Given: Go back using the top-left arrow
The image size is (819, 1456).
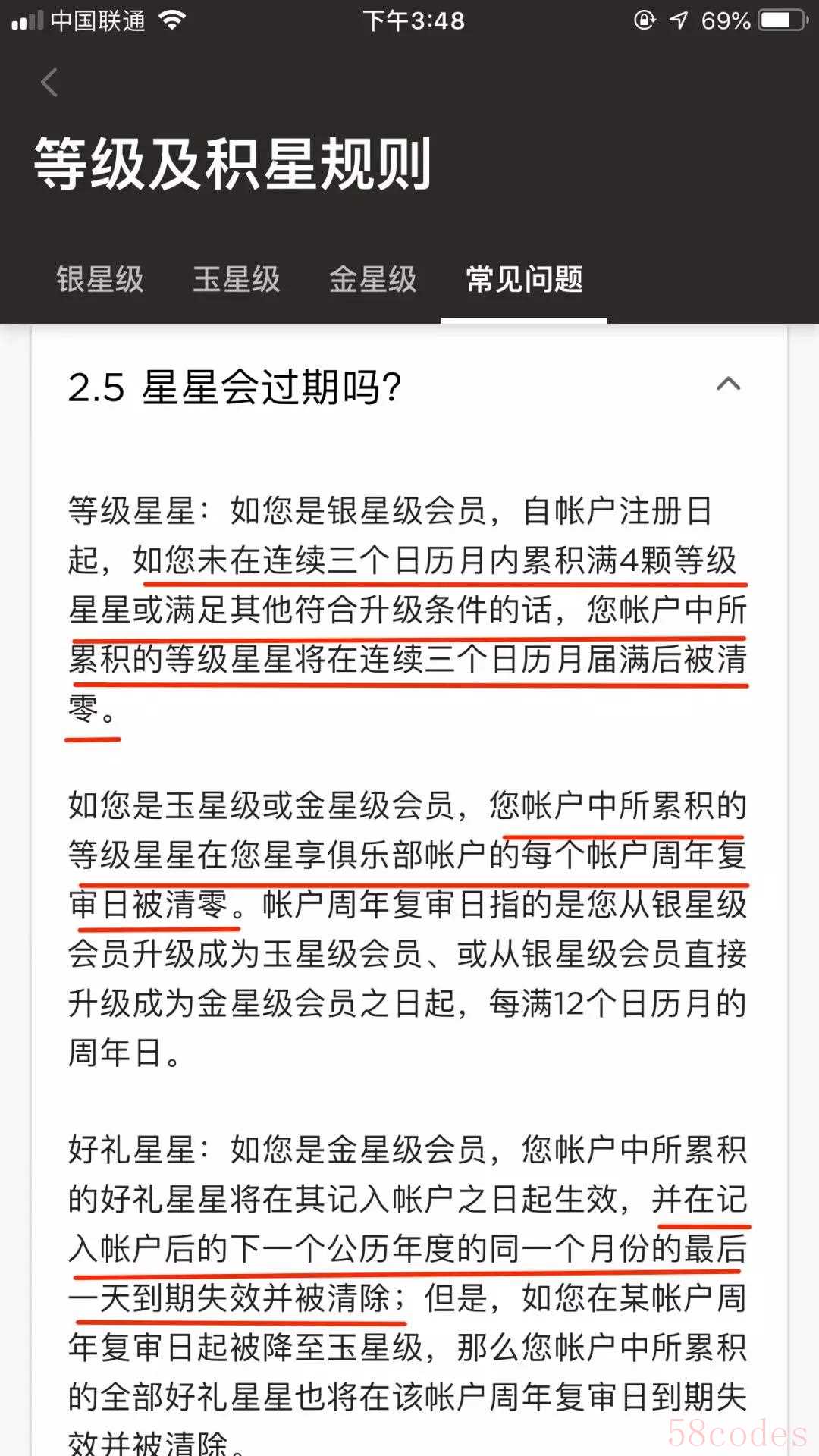Looking at the screenshot, I should [50, 83].
